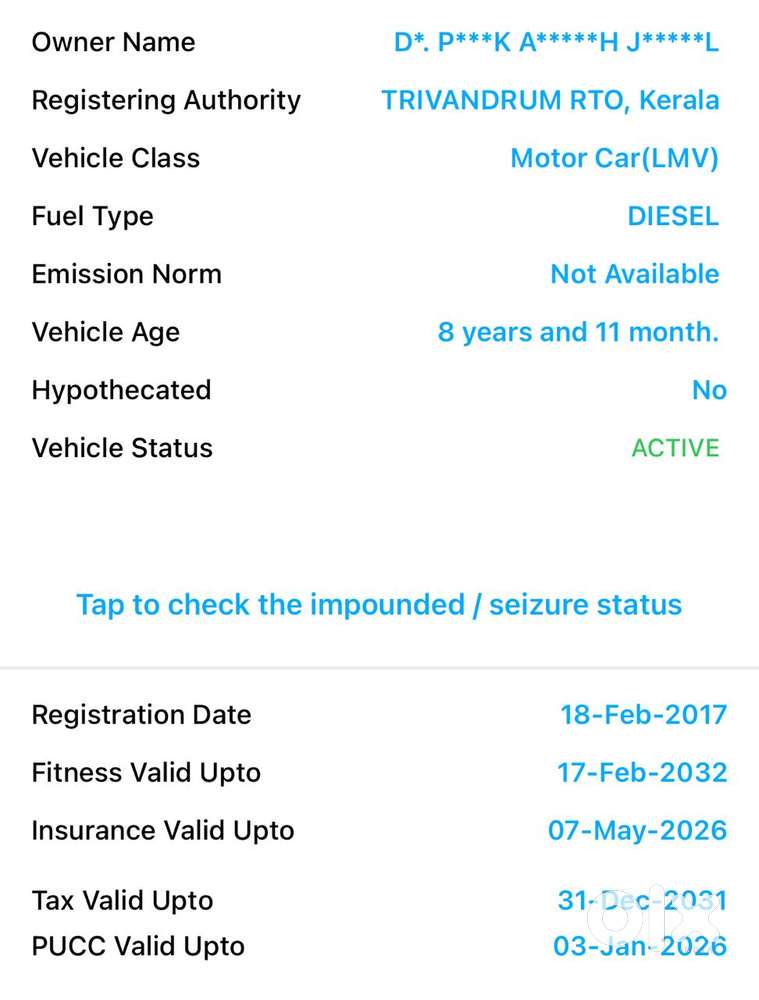Click the Registering Authority label
759x1000 pixels.
tap(165, 100)
